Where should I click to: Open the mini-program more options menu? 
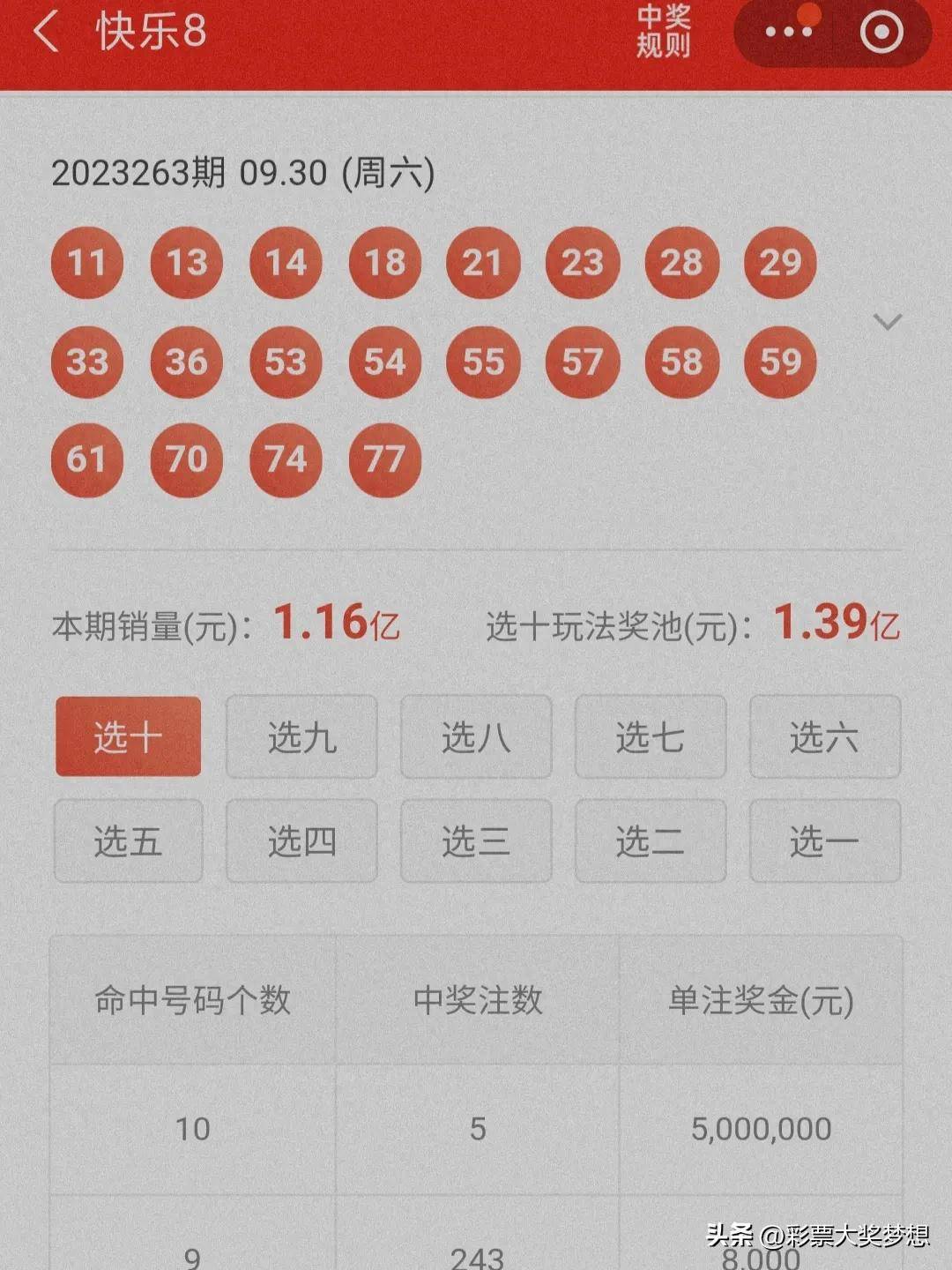coord(788,33)
